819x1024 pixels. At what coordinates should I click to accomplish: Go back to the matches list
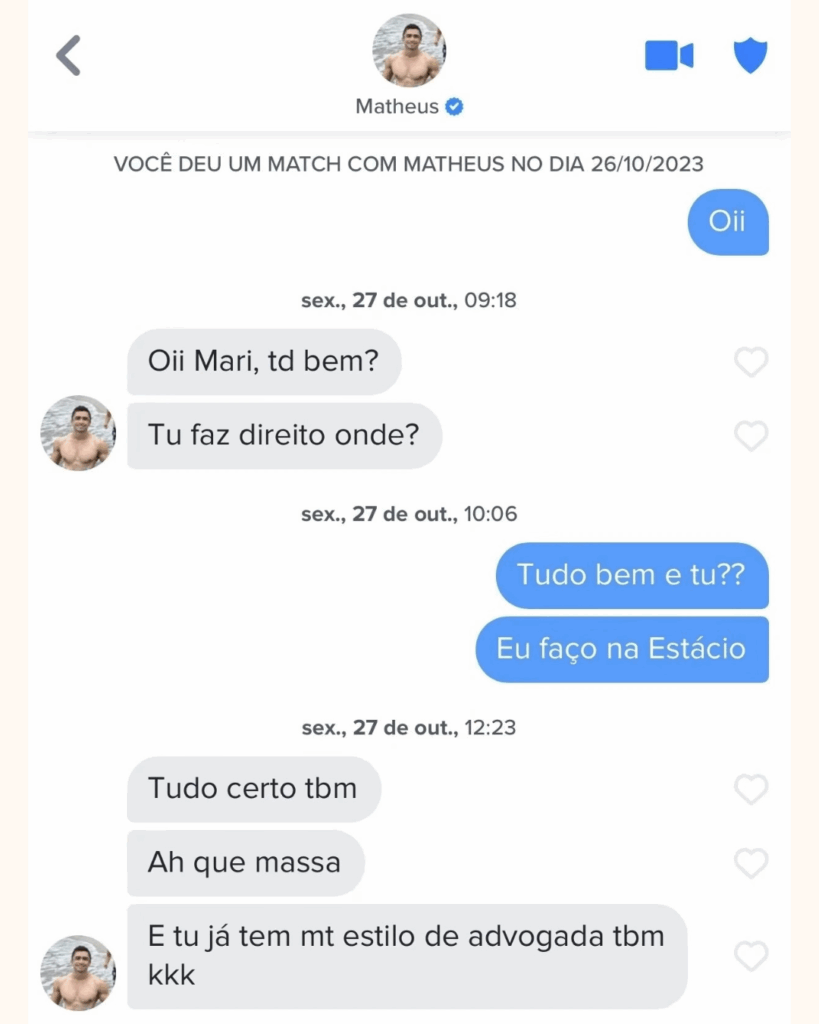tap(68, 55)
